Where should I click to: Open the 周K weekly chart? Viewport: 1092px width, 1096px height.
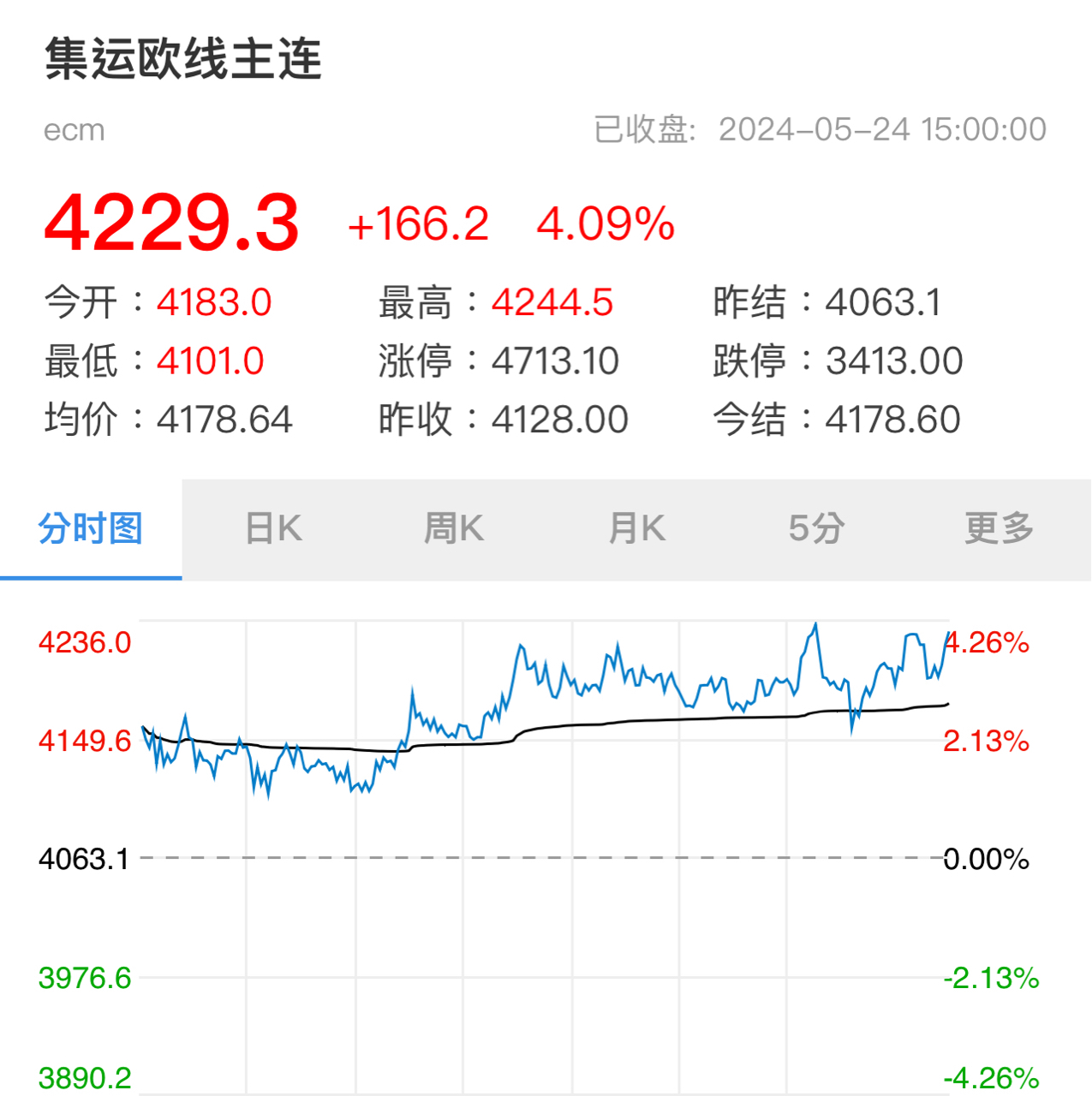[x=455, y=529]
